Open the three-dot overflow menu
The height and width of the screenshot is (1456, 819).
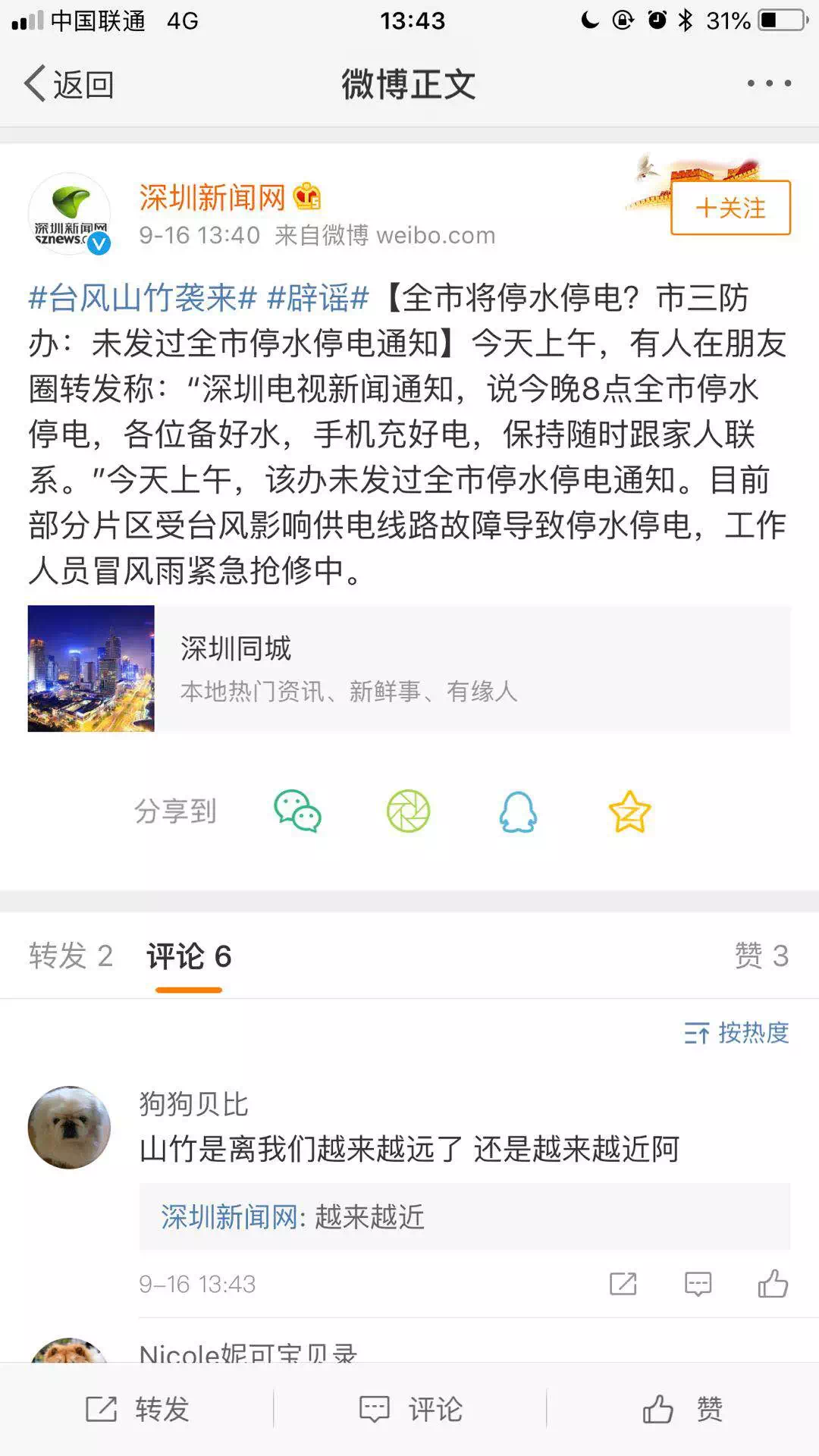click(769, 83)
